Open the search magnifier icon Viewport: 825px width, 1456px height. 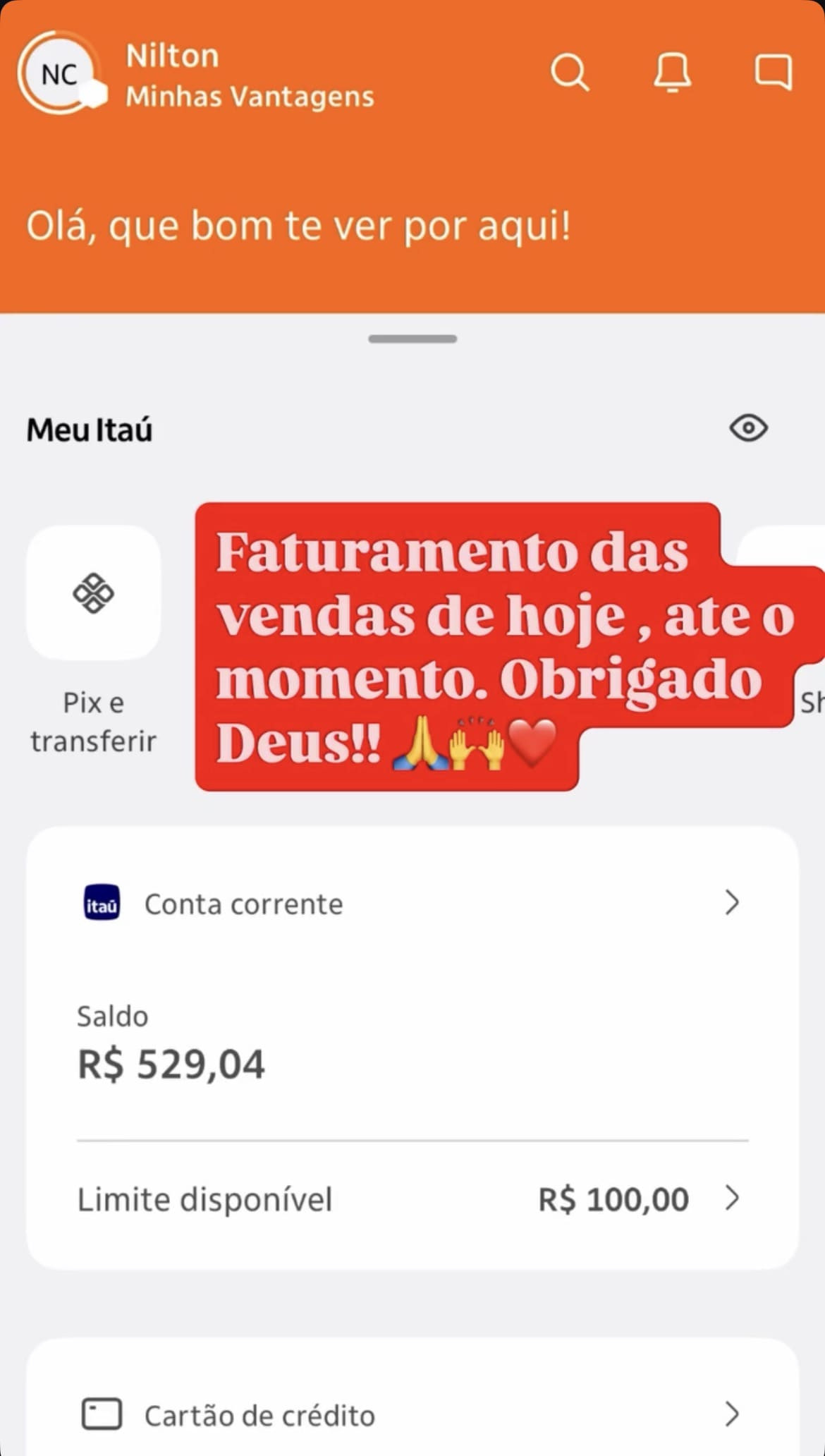tap(569, 73)
